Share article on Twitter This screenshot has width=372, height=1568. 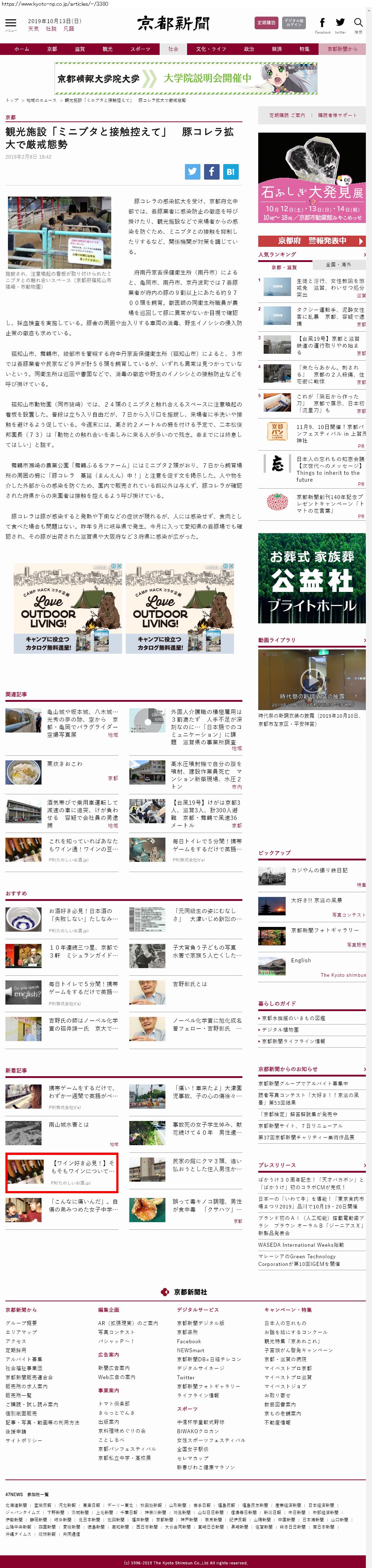point(193,172)
